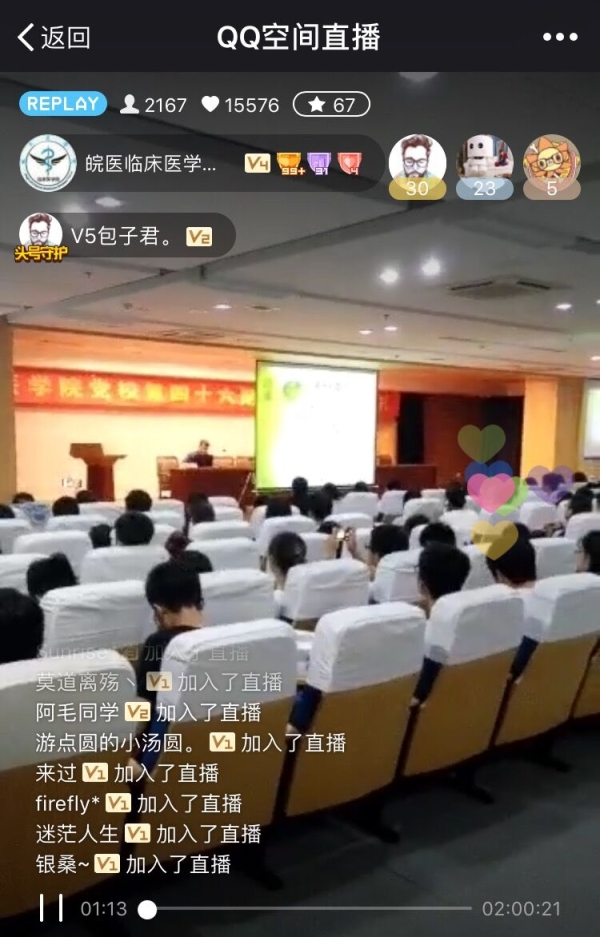Open the three-dot overflow menu
The image size is (600, 937).
click(560, 38)
